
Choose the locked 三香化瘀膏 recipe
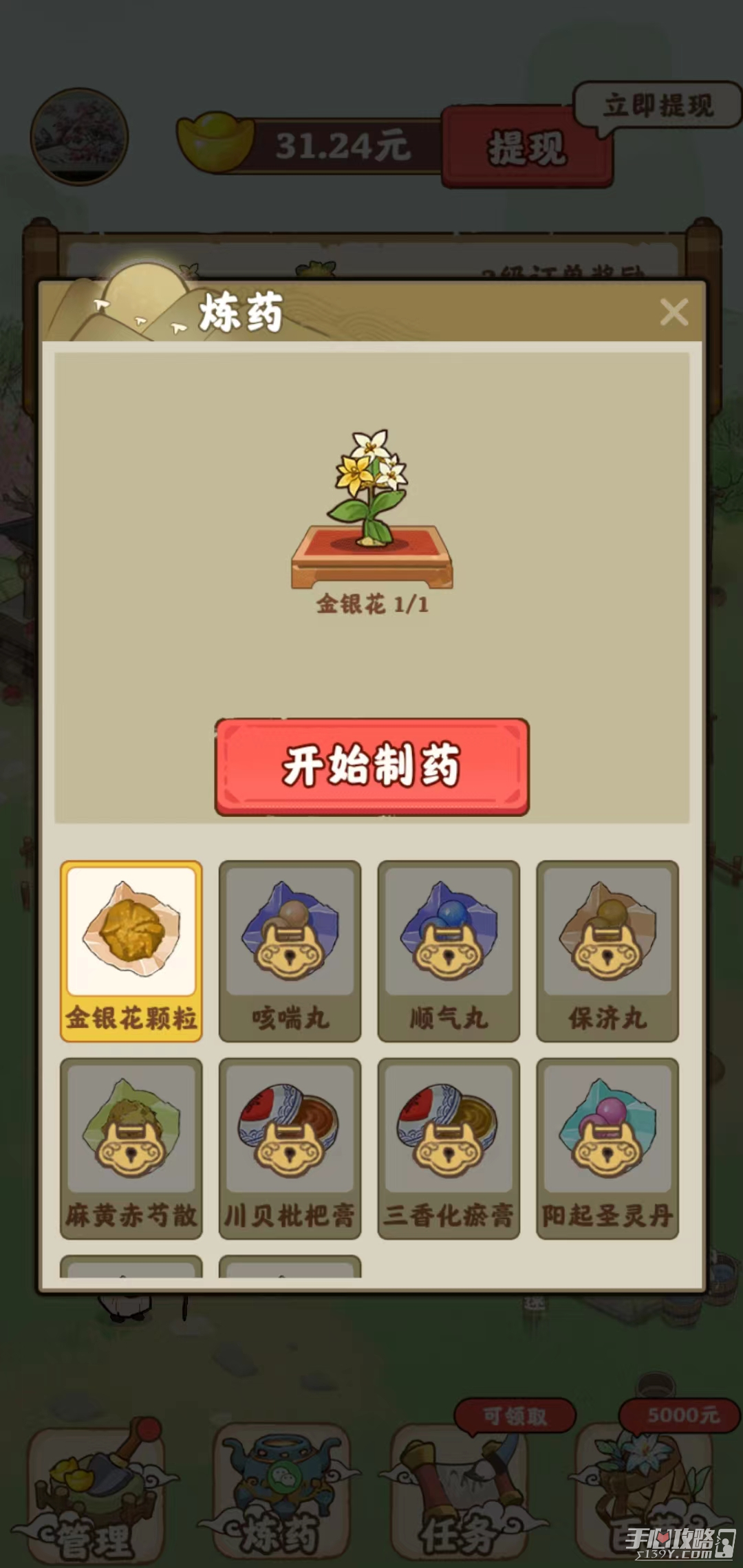coord(449,1147)
